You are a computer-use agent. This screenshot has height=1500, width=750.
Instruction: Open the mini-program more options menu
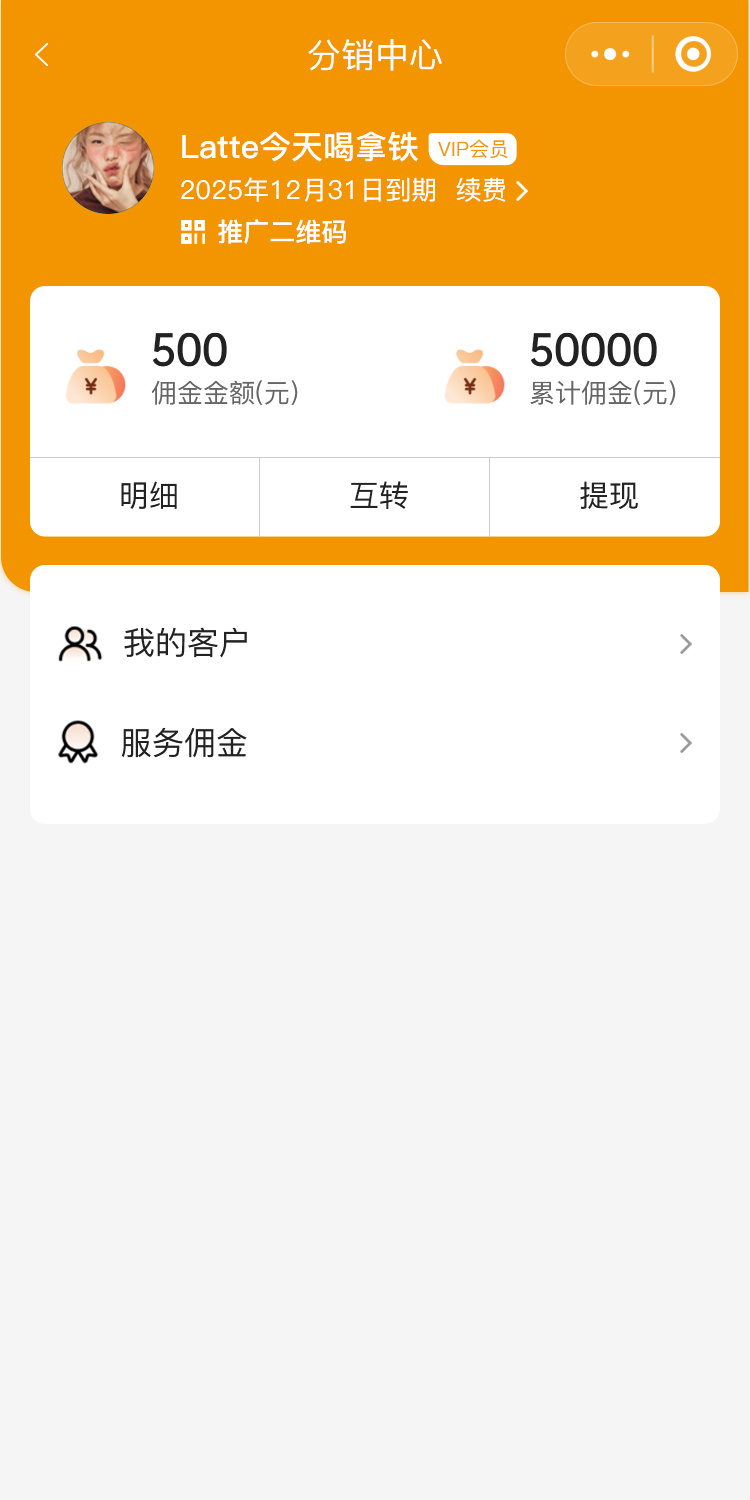(x=610, y=54)
